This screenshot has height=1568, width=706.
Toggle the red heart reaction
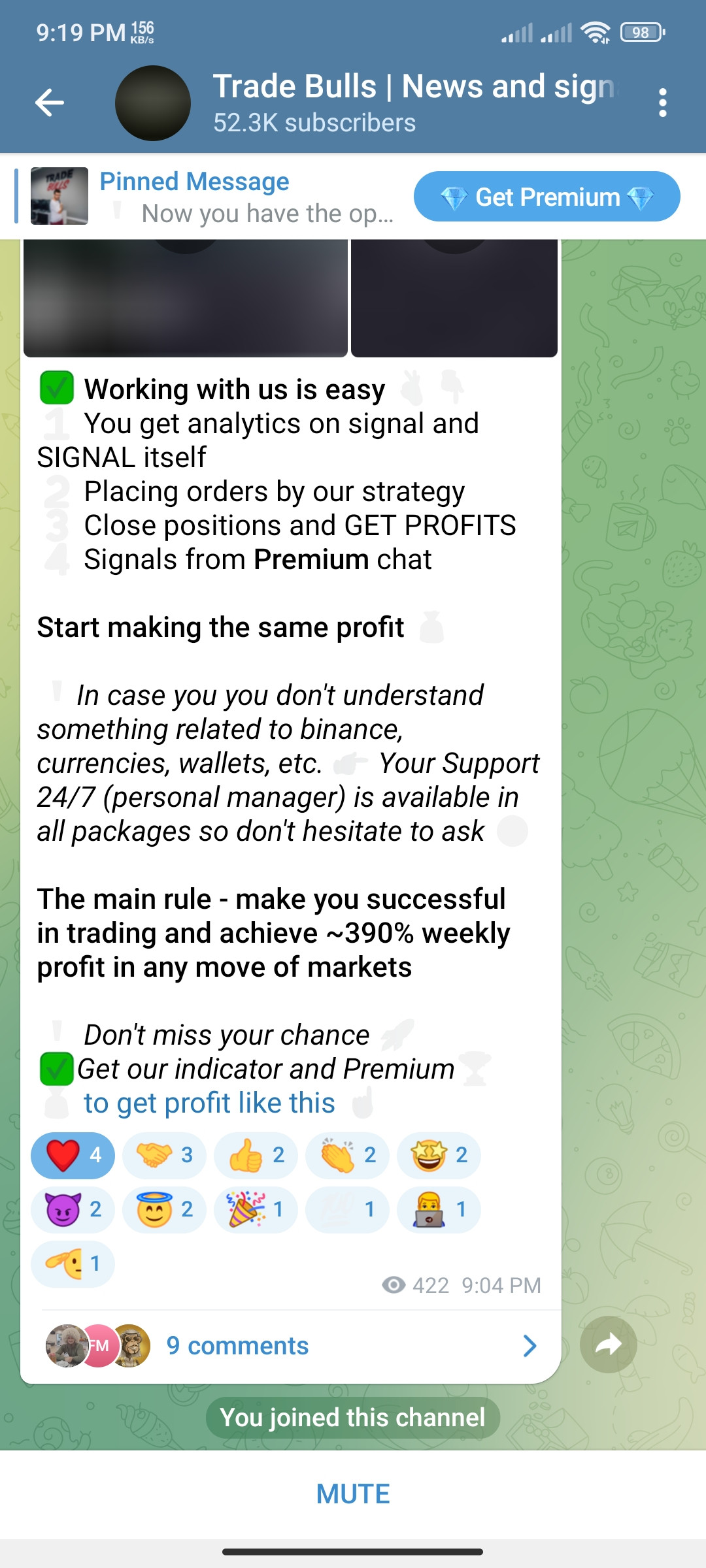(x=73, y=1155)
